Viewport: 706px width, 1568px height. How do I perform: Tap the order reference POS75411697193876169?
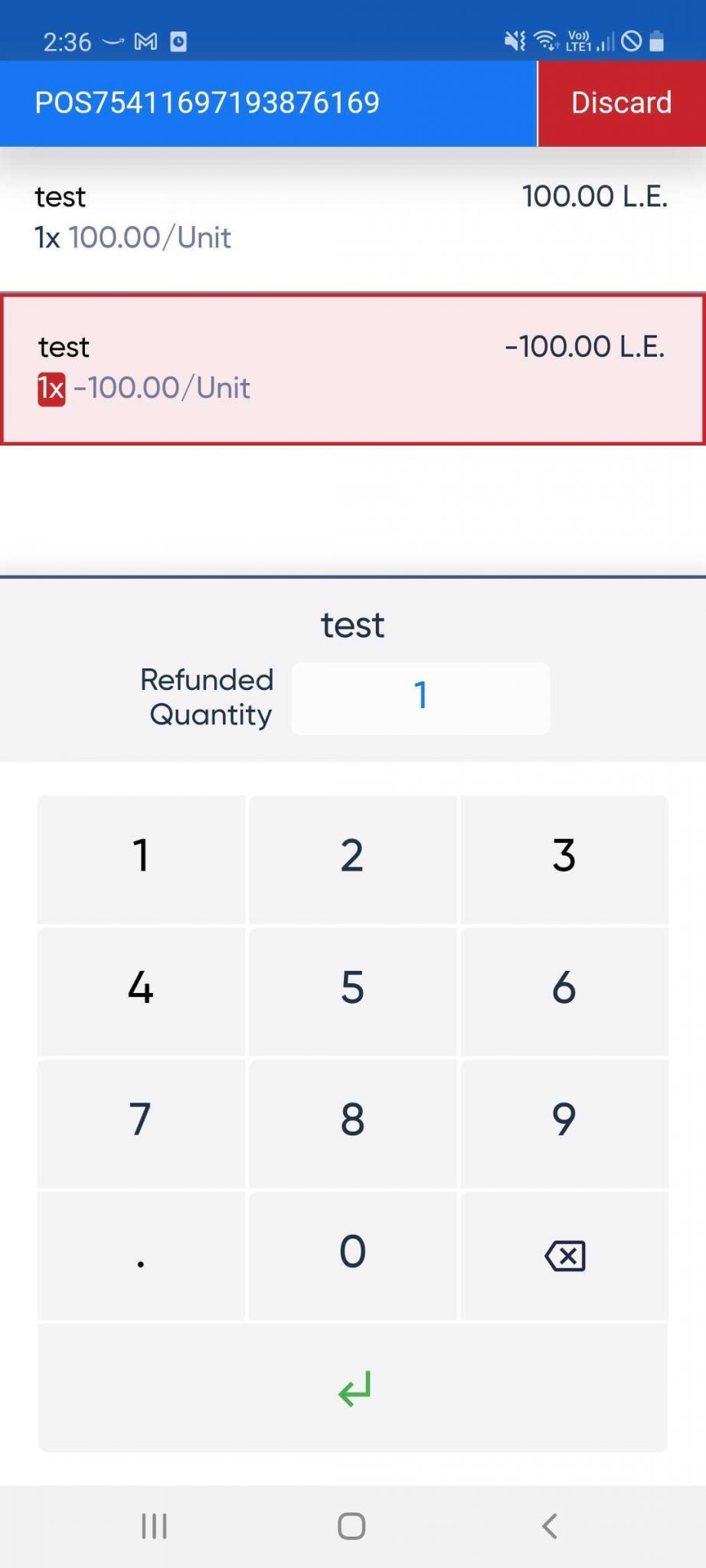point(207,103)
